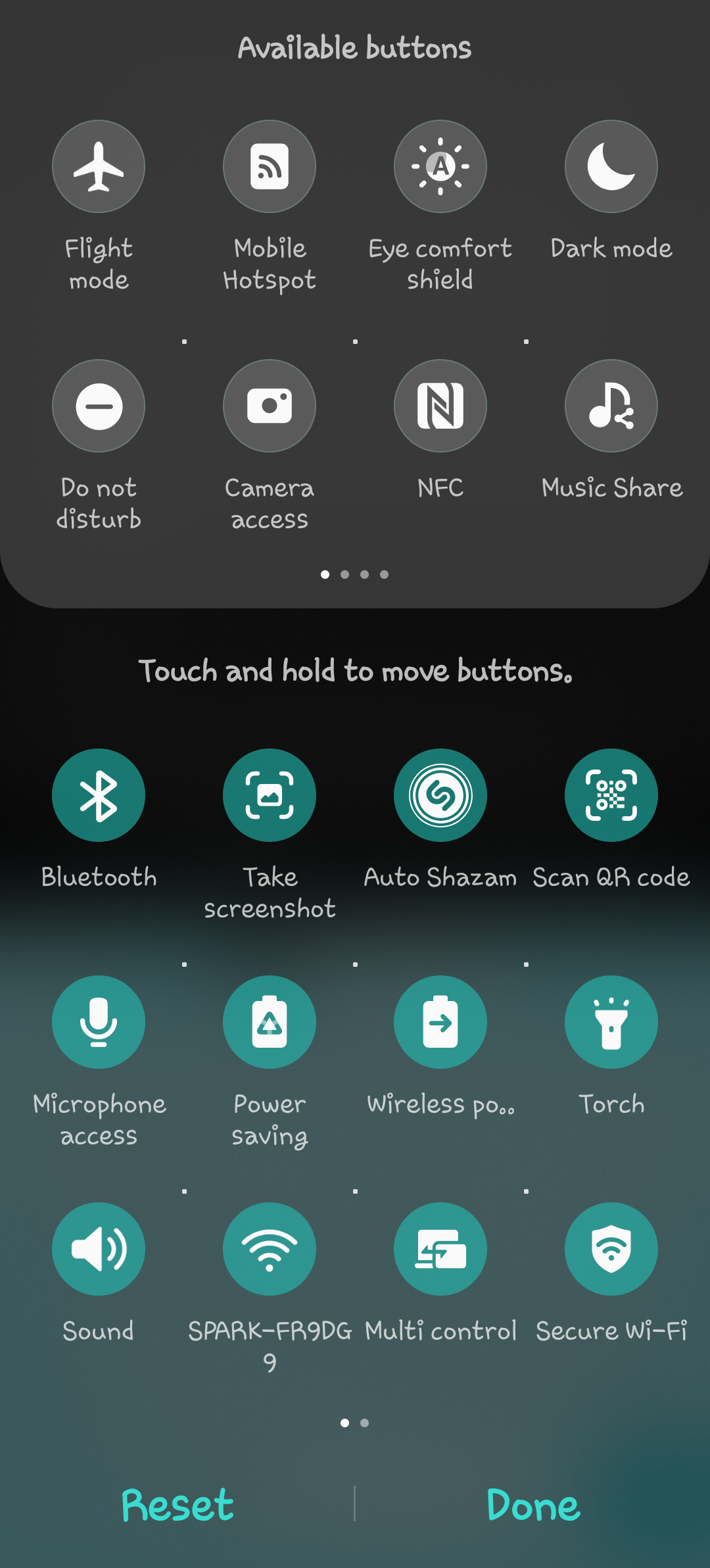The image size is (710, 1568).
Task: Tap the Torch button
Action: pos(611,1022)
